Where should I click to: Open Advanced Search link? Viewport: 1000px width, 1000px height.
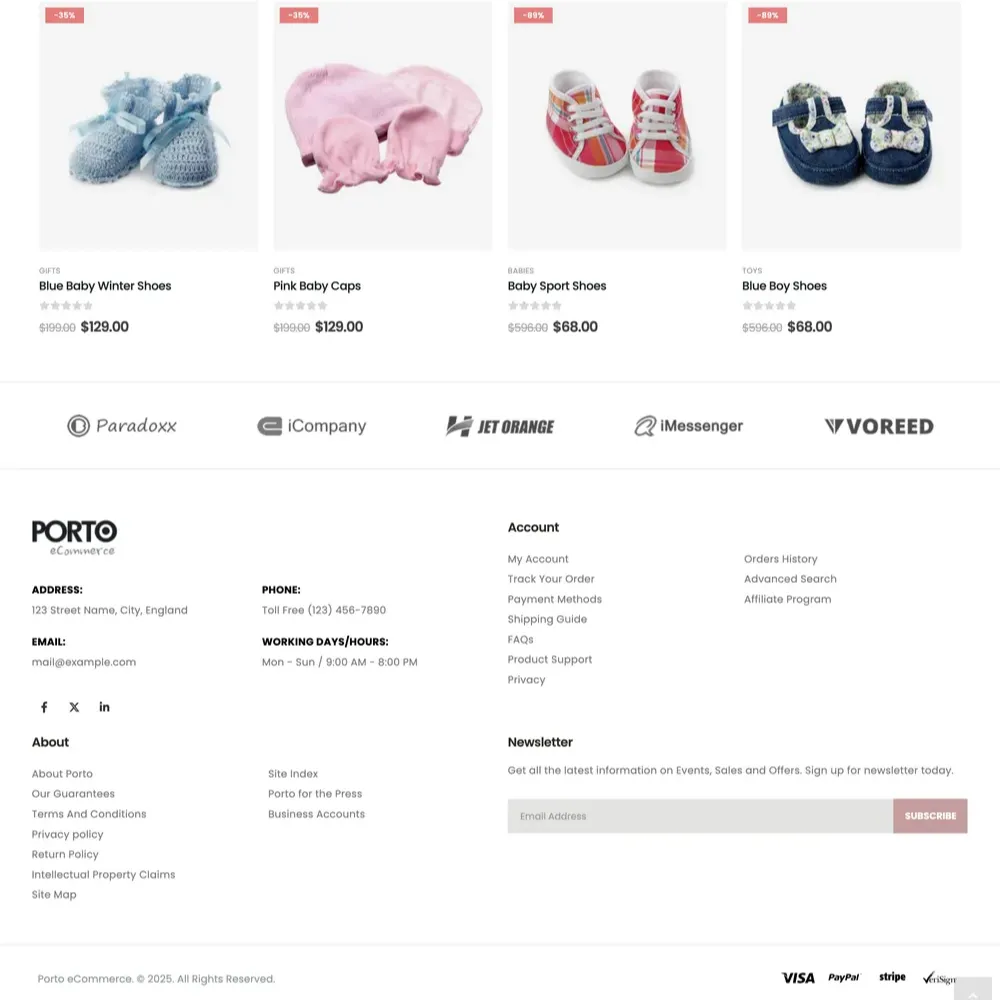[790, 579]
